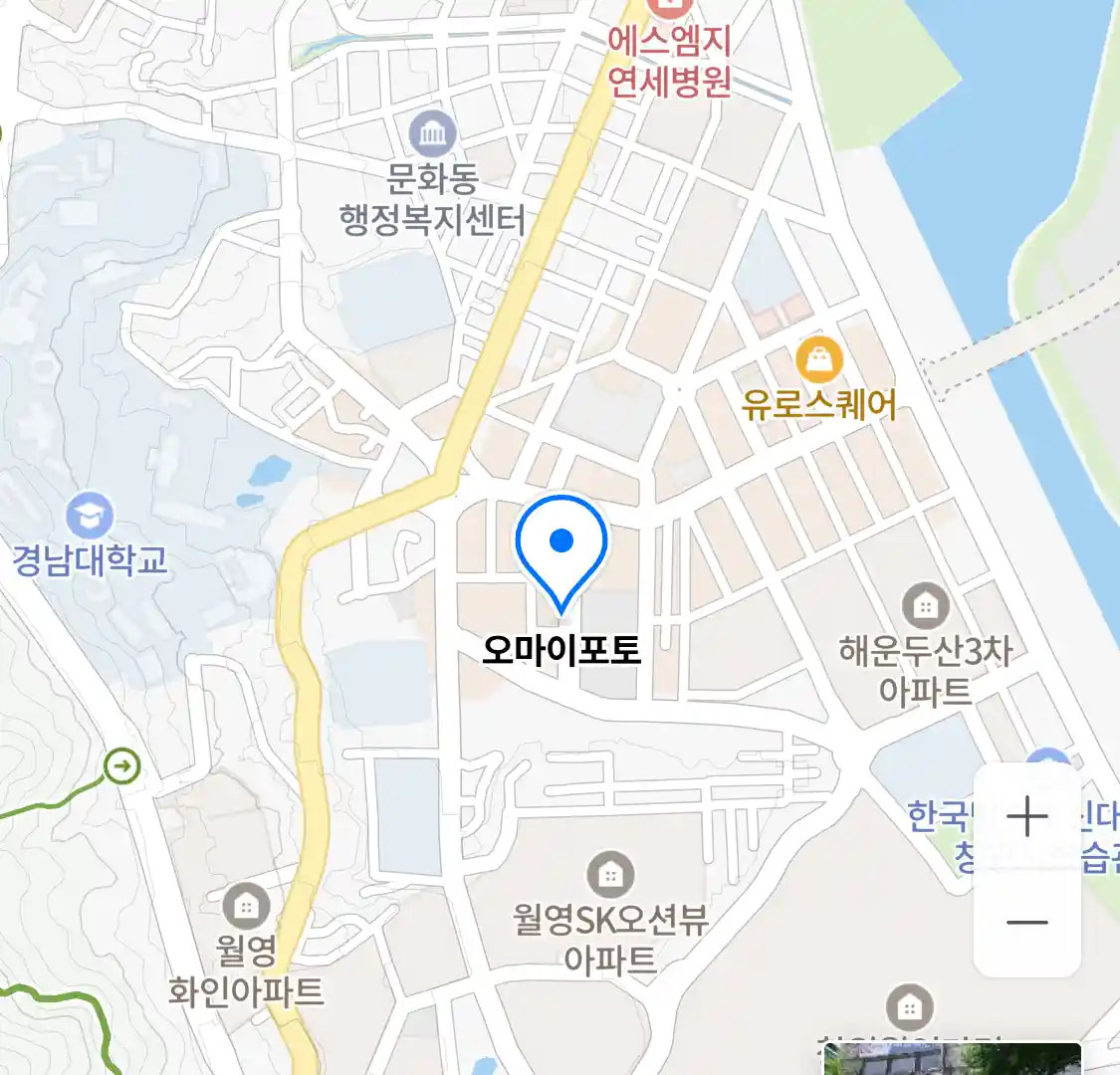Select the 해운두산3차 아파트 marker

[x=925, y=605]
